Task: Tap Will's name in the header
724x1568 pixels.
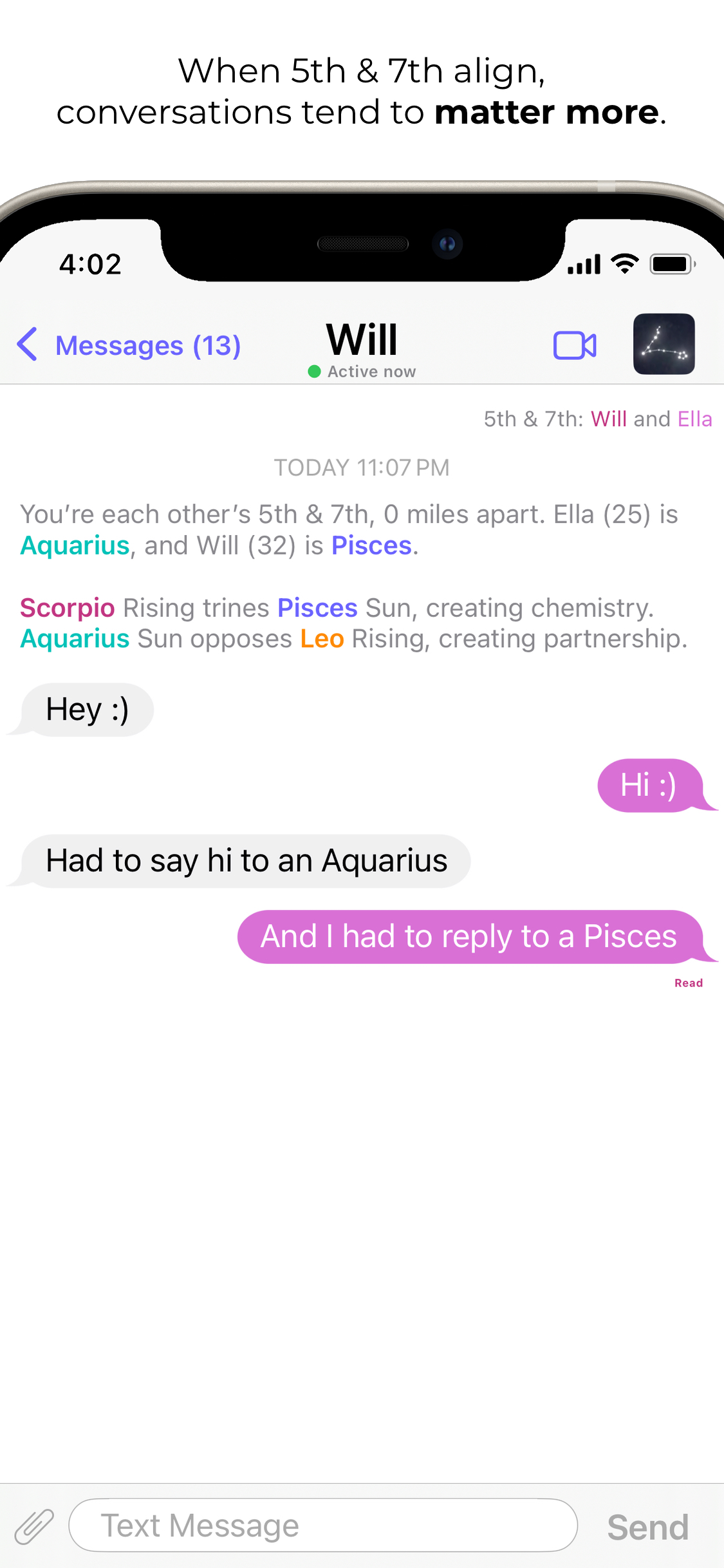Action: [361, 340]
